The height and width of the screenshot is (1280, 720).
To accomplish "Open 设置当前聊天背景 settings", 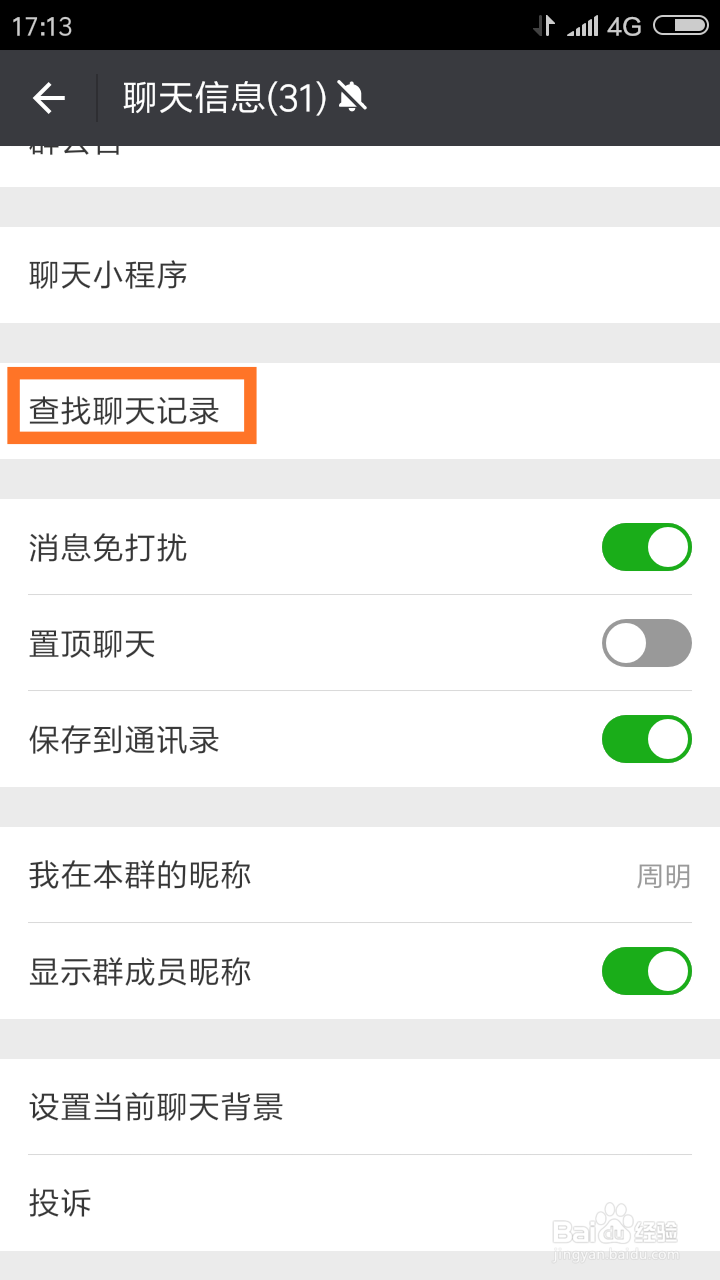I will tap(155, 1107).
